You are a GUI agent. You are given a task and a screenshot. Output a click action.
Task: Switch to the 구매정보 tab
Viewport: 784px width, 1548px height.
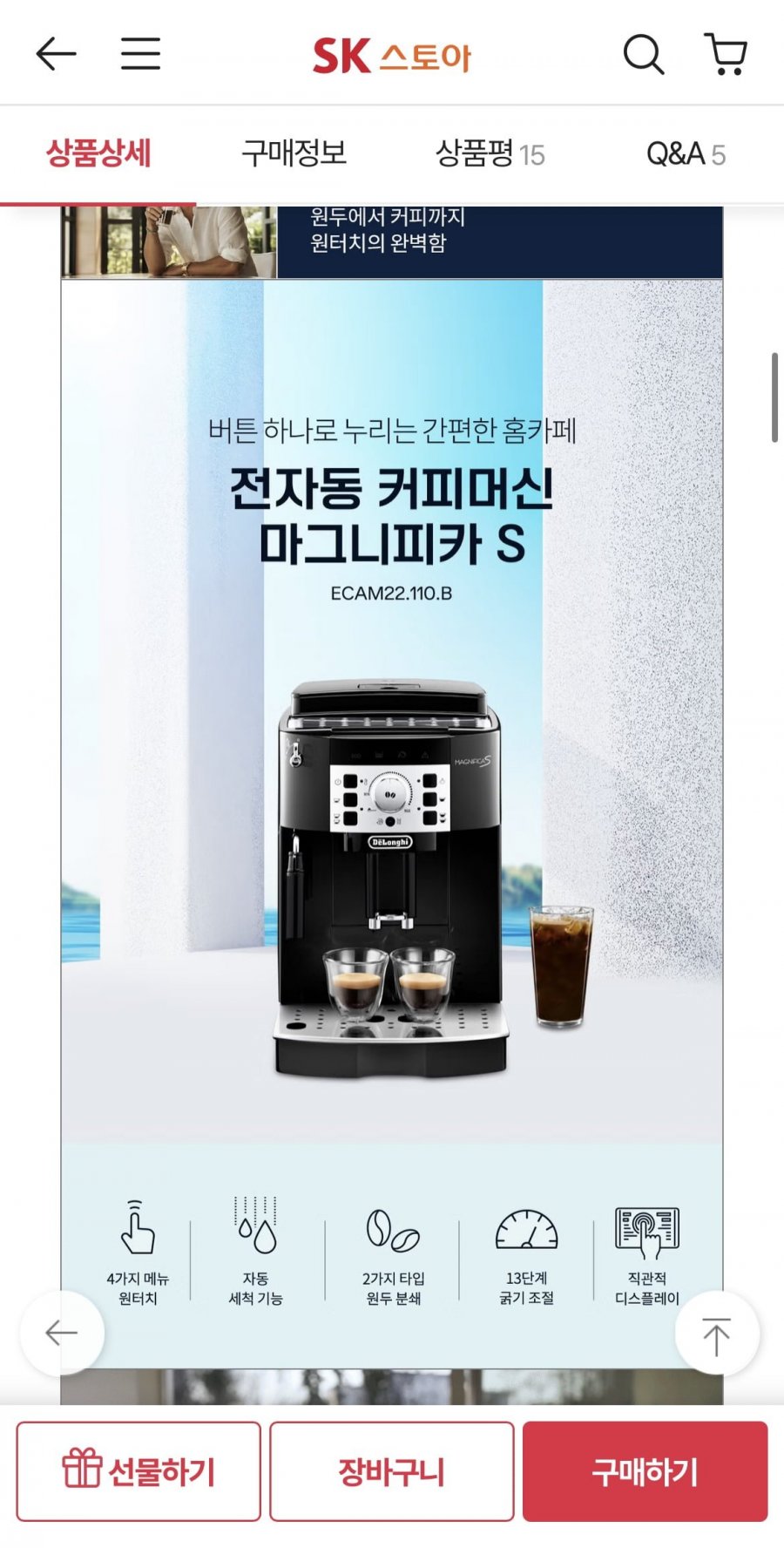coord(294,153)
